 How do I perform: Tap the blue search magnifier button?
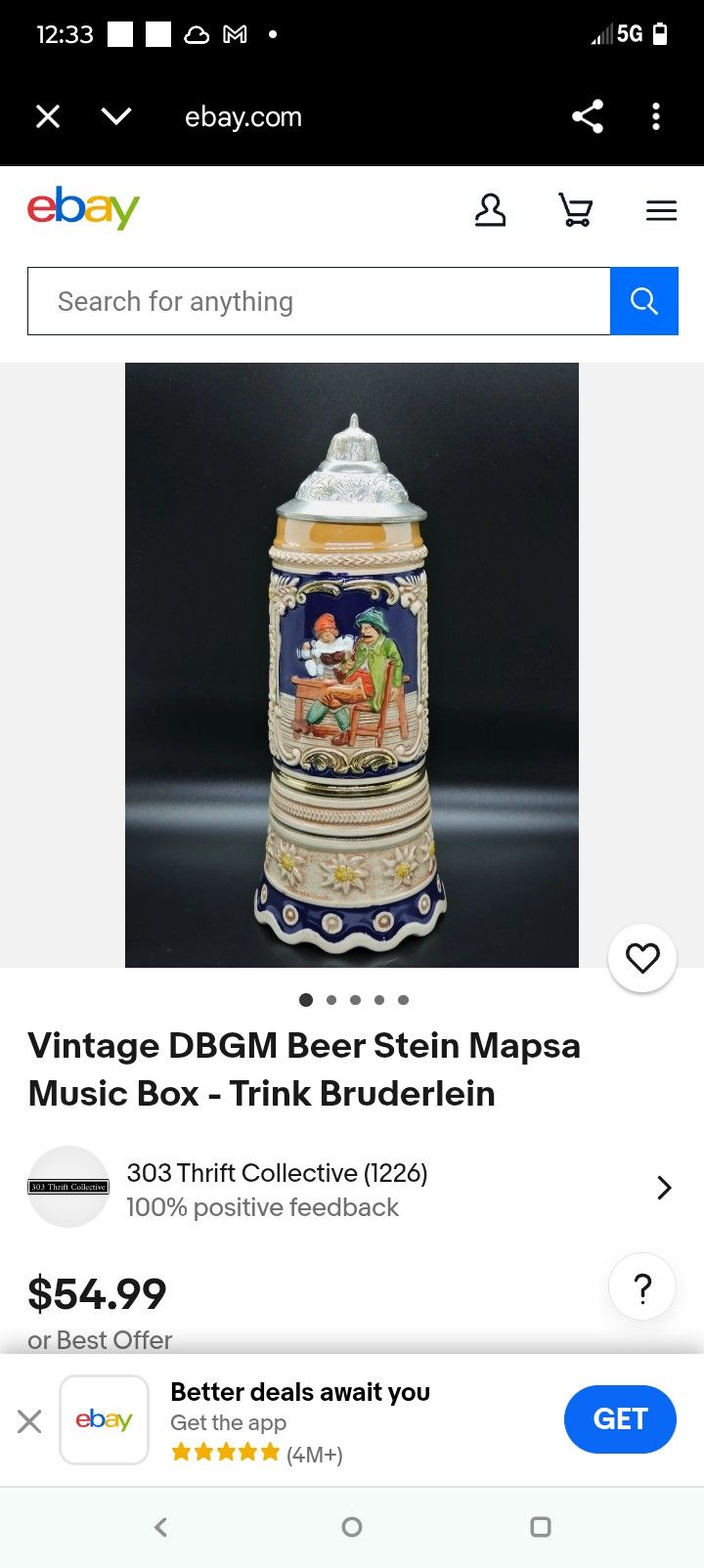coord(643,301)
